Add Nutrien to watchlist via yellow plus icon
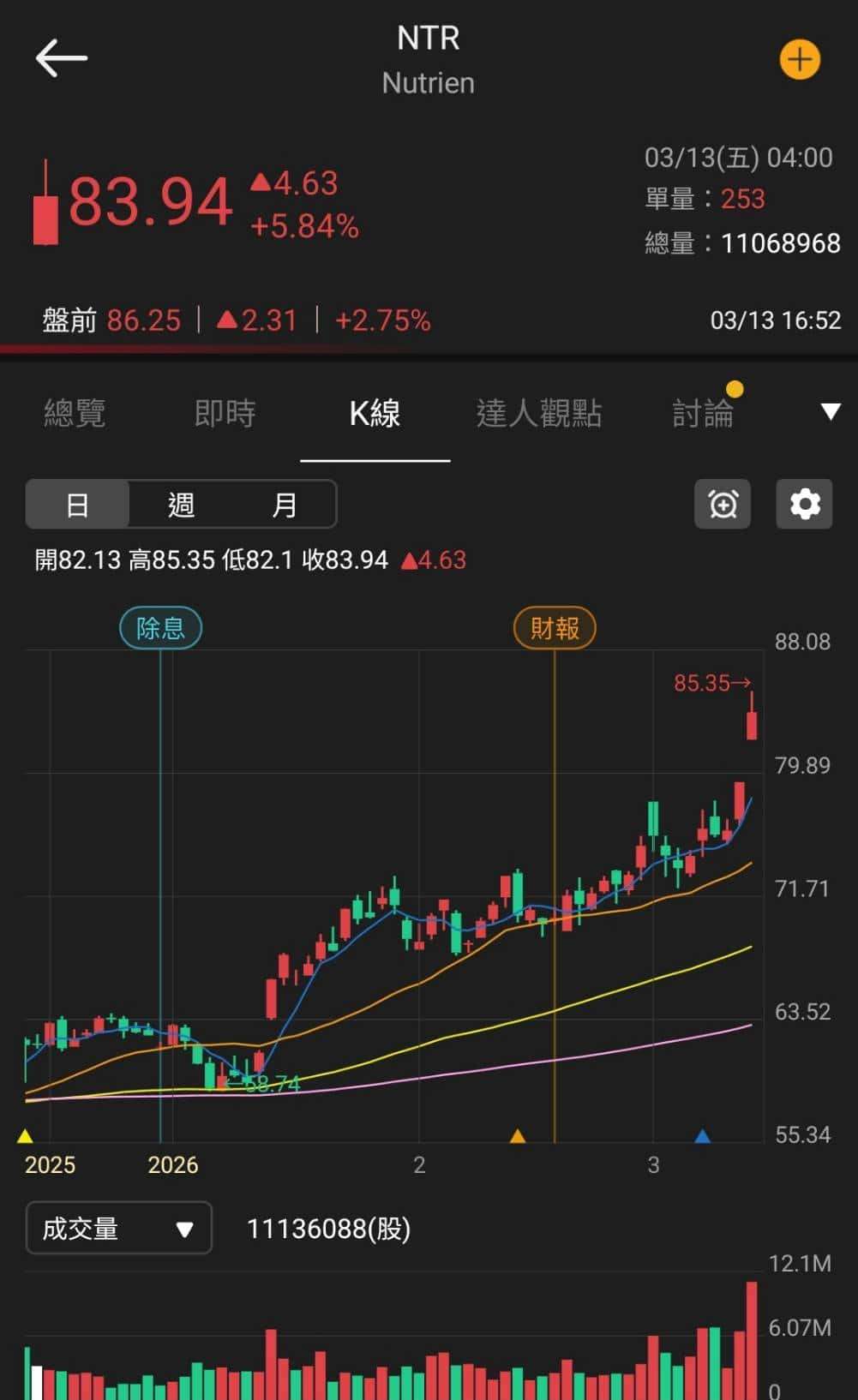858x1400 pixels. click(x=799, y=58)
